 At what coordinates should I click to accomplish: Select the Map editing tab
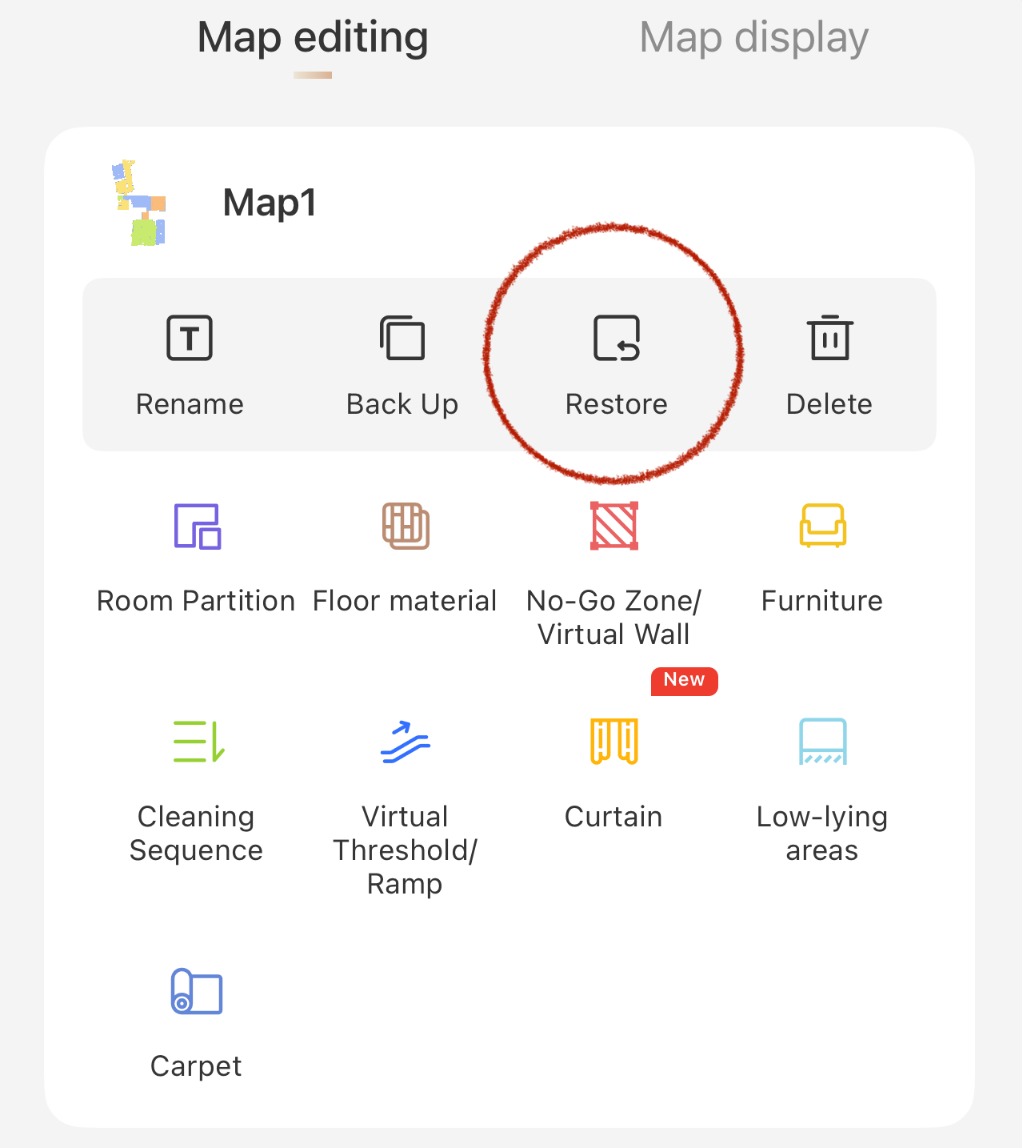click(x=313, y=38)
